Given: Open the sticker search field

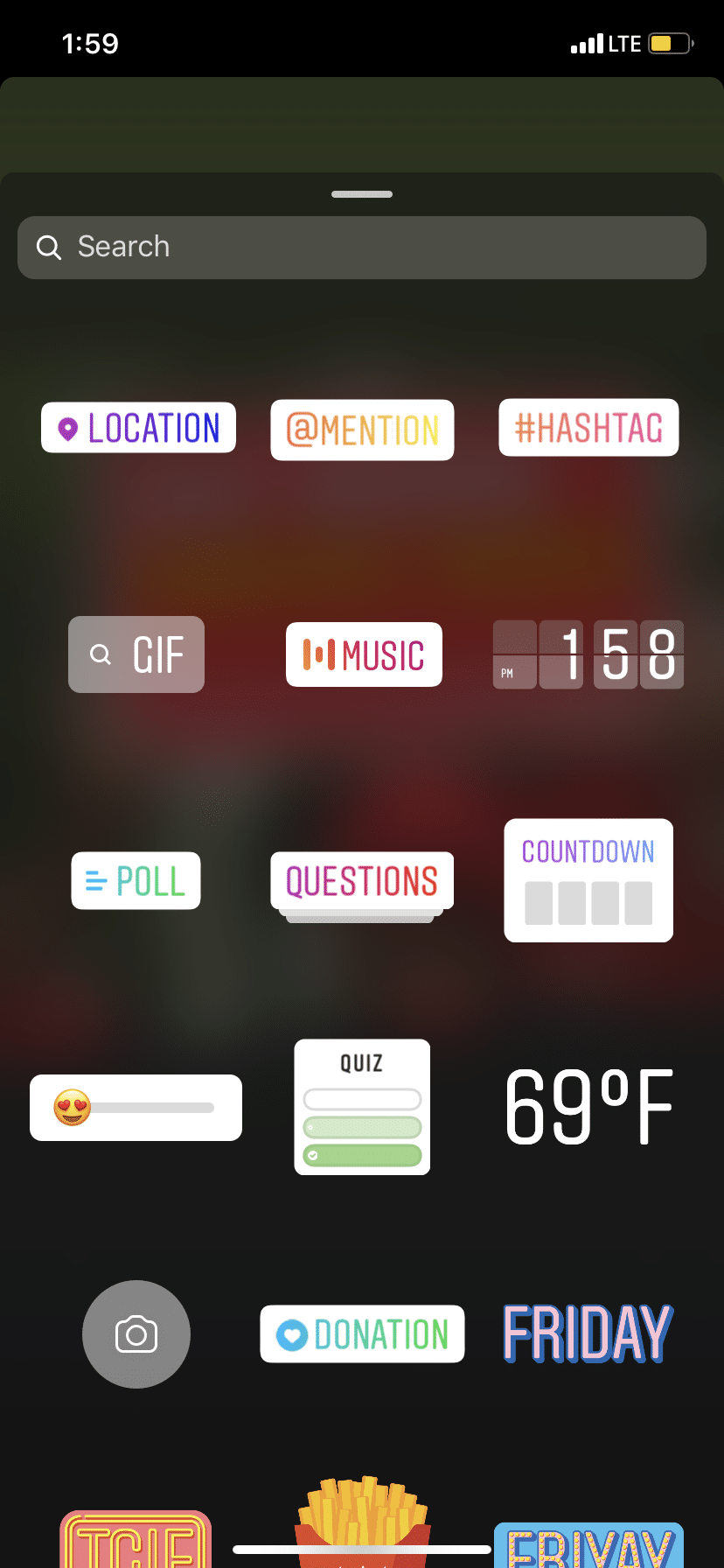Looking at the screenshot, I should pos(361,248).
